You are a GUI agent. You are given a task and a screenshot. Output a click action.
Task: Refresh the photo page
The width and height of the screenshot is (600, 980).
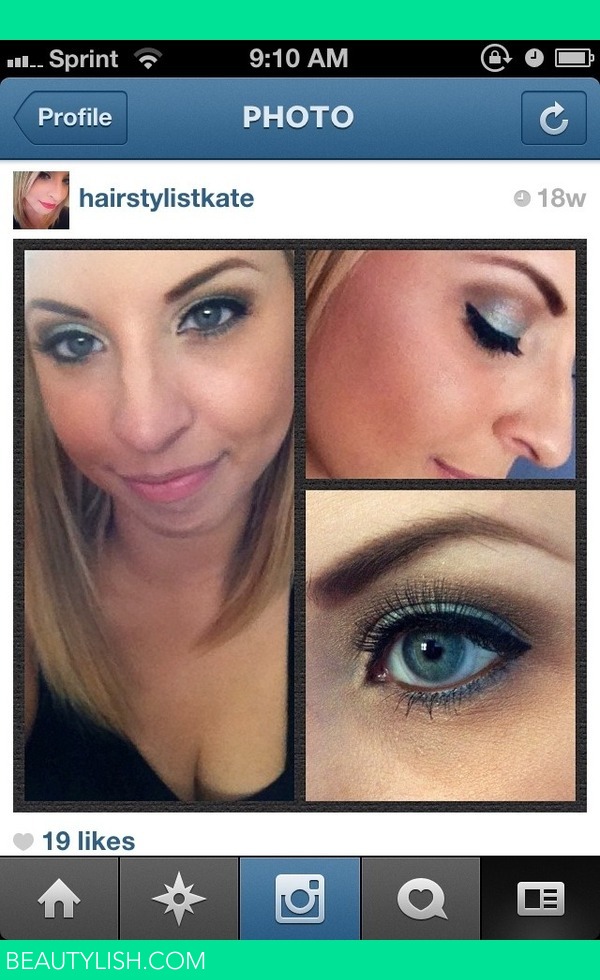(554, 118)
